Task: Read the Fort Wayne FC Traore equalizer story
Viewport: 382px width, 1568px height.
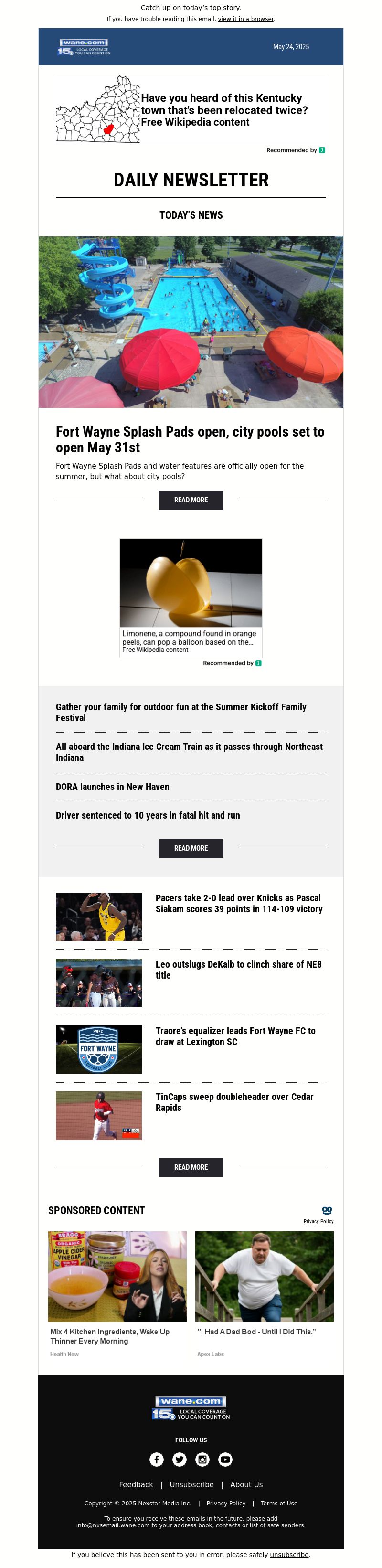Action: coord(235,1036)
